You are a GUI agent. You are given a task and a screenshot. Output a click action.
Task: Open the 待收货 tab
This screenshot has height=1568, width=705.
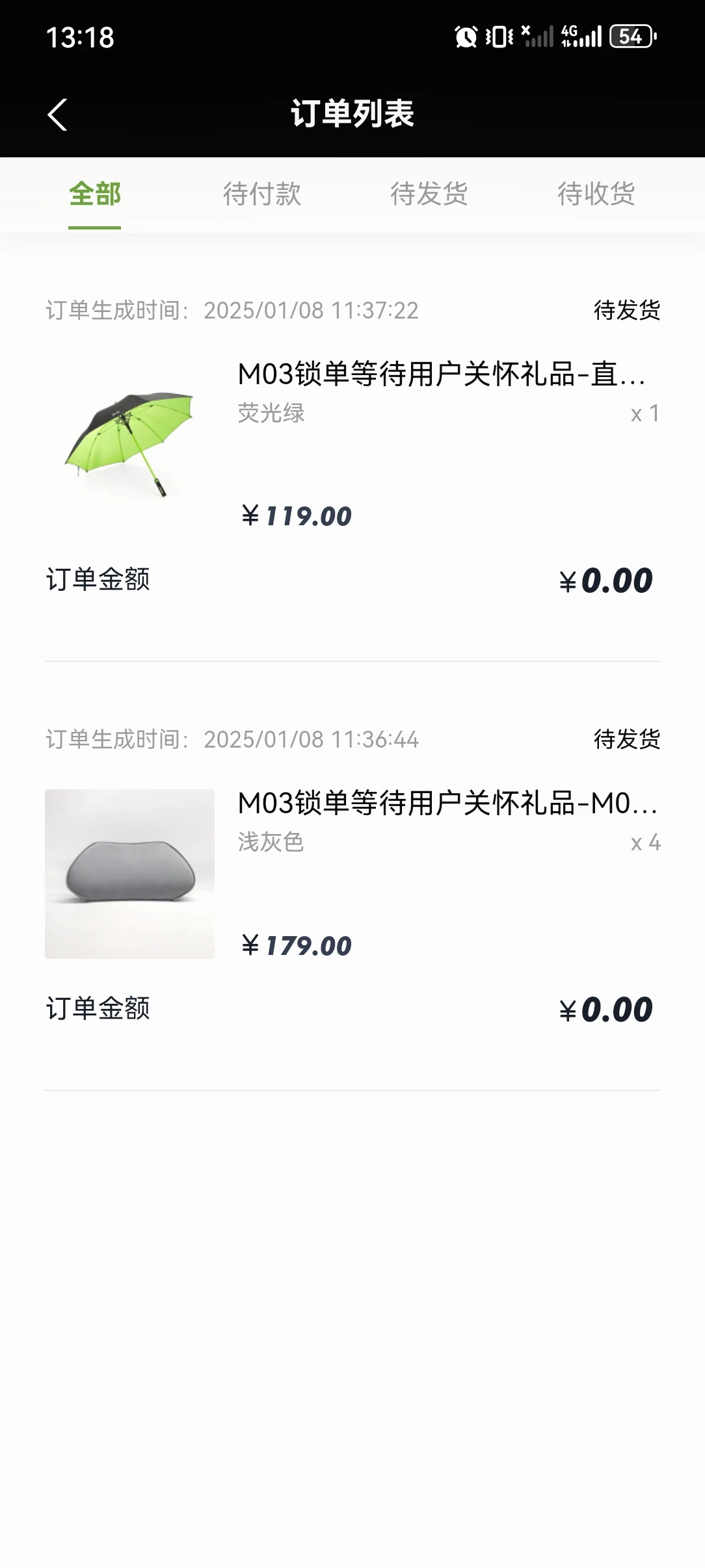[x=596, y=194]
